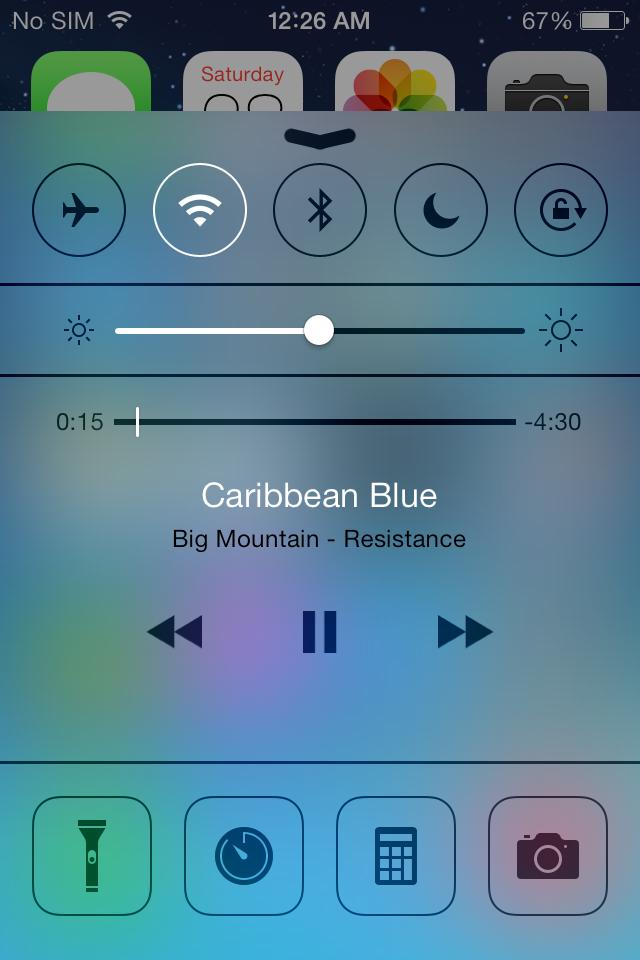Turn on Bluetooth
Viewport: 640px width, 960px height.
pos(320,210)
